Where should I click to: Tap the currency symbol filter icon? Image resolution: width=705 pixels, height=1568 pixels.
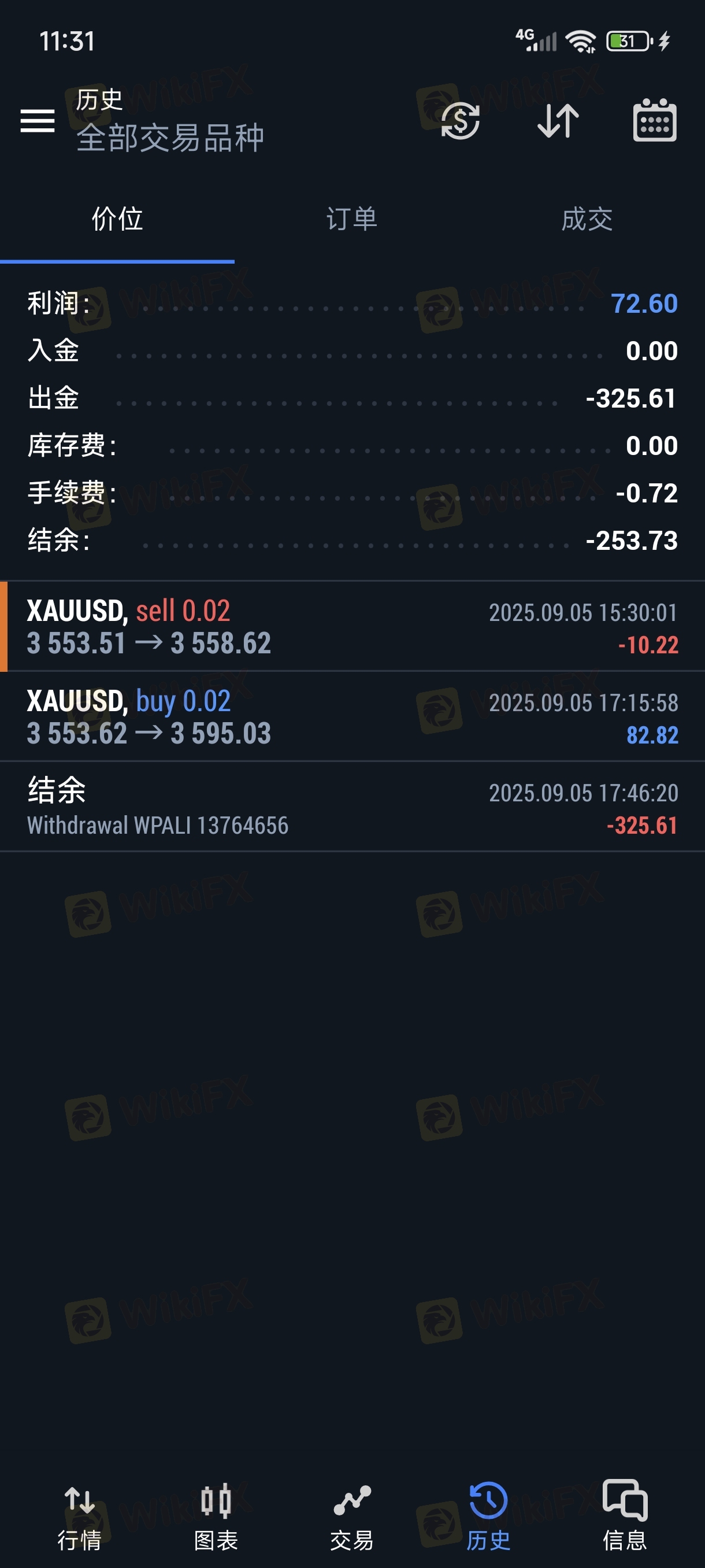pyautogui.click(x=461, y=120)
